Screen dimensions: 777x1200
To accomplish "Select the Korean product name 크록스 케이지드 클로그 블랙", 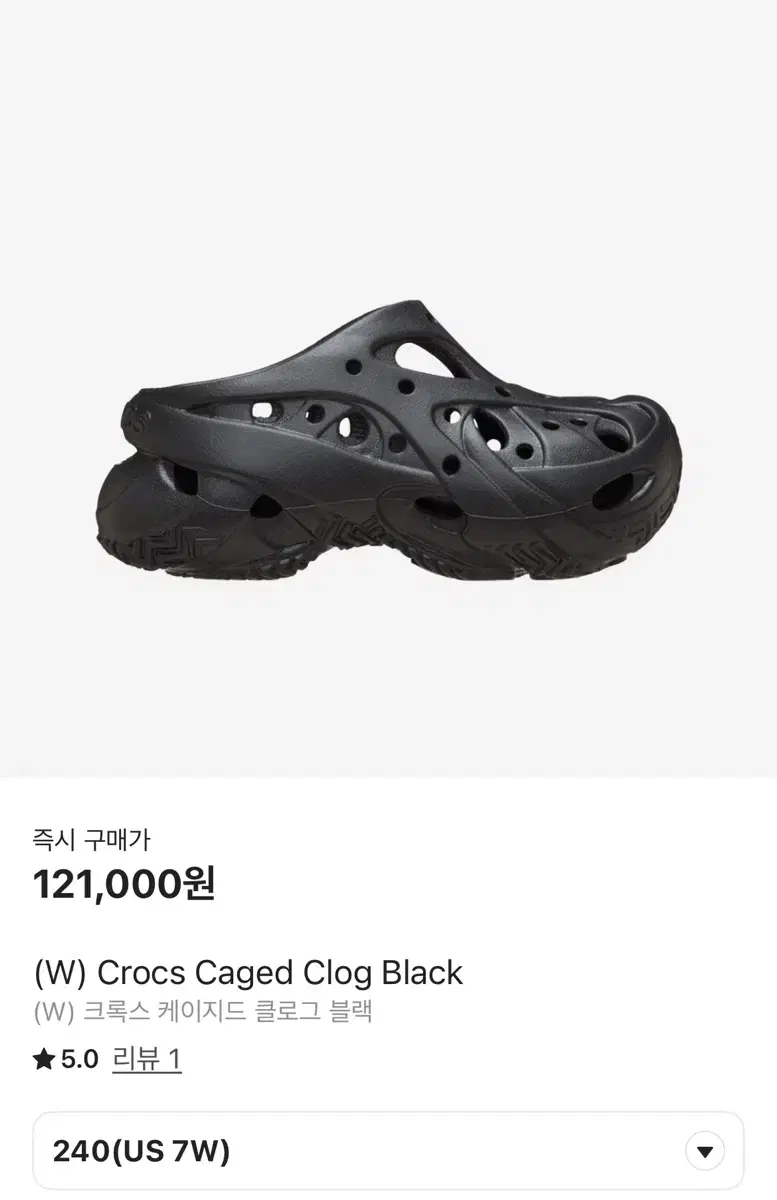I will (x=203, y=1012).
